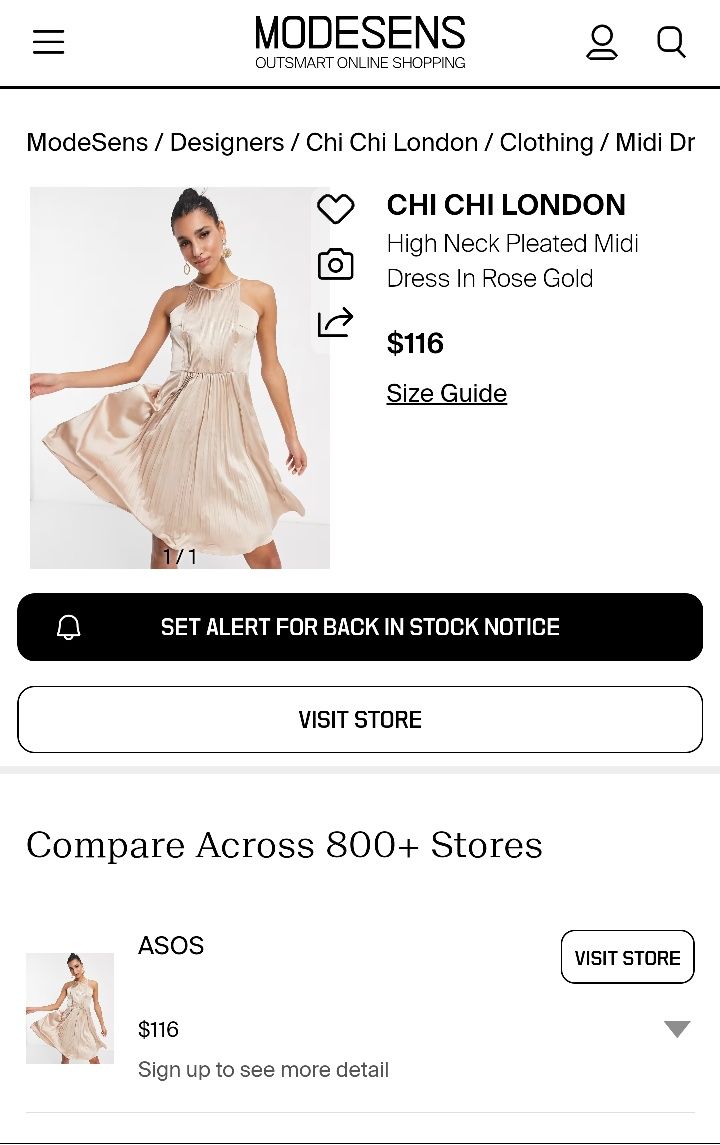Open the hamburger menu

pyautogui.click(x=48, y=42)
